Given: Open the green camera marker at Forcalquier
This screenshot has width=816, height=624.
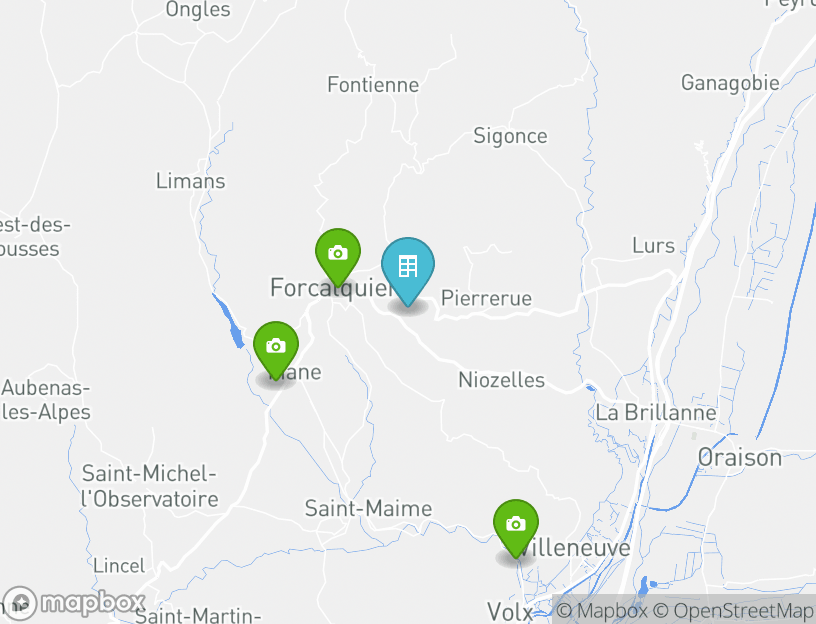Looking at the screenshot, I should click(x=338, y=253).
